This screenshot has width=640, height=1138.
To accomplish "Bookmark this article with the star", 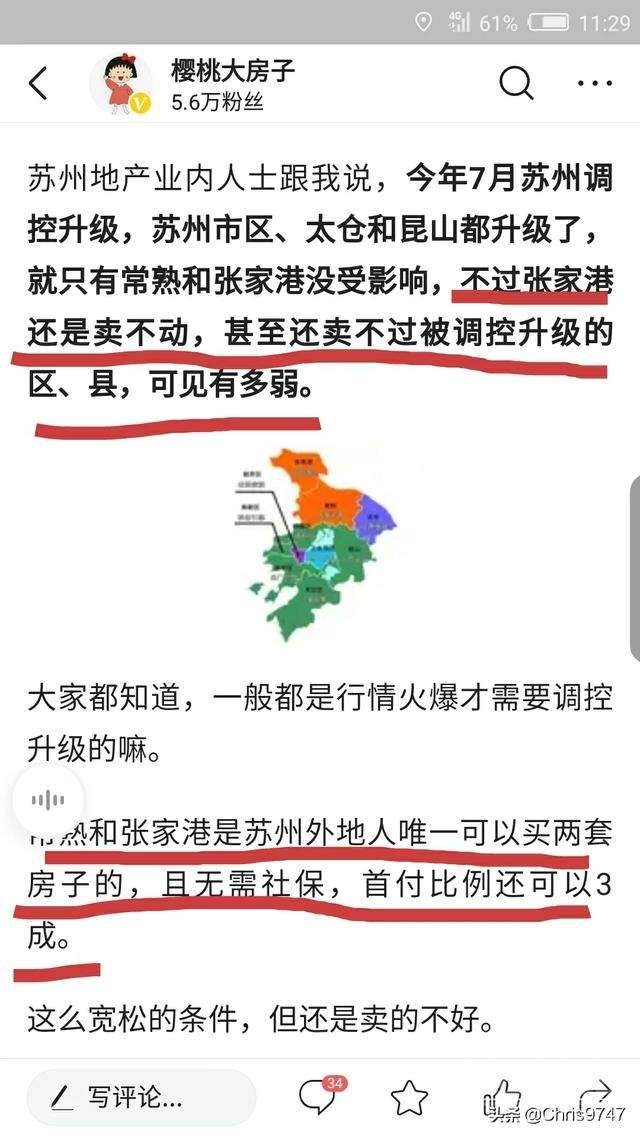I will (408, 1097).
